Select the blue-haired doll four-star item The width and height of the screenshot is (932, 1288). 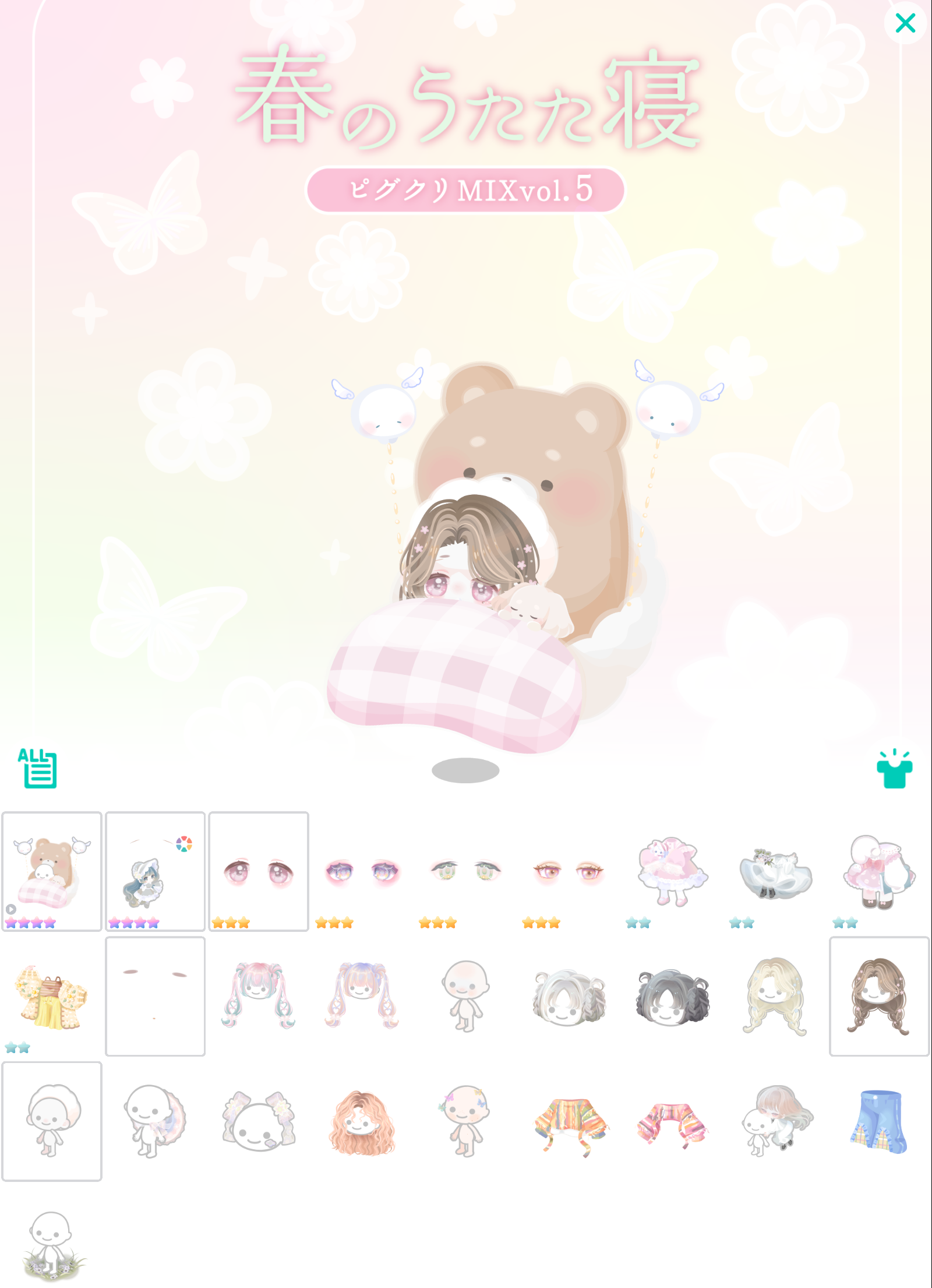tap(155, 871)
